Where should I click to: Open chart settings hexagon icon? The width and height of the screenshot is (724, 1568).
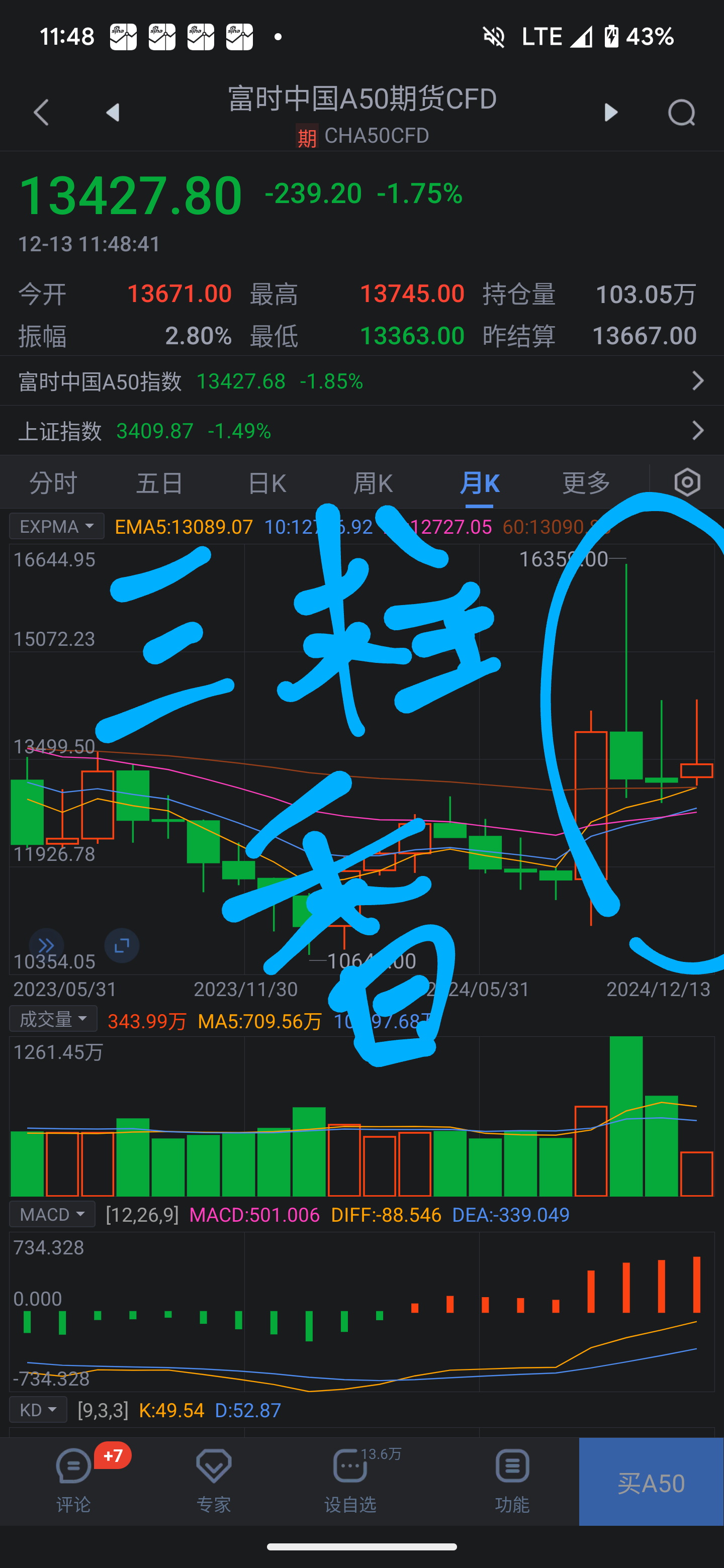687,482
